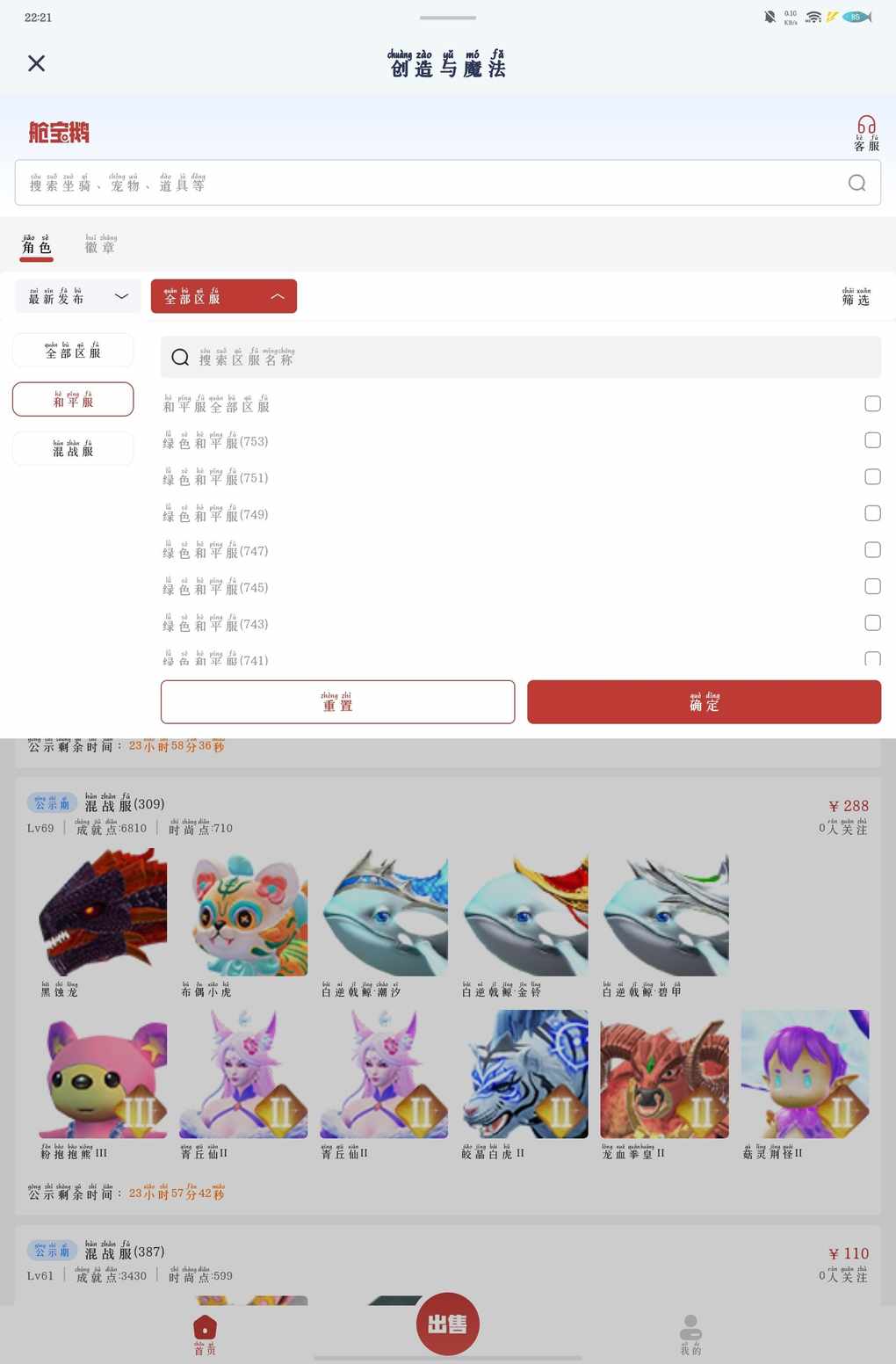896x1364 pixels.
Task: Choose 全部区服 in the side list
Action: tap(73, 351)
